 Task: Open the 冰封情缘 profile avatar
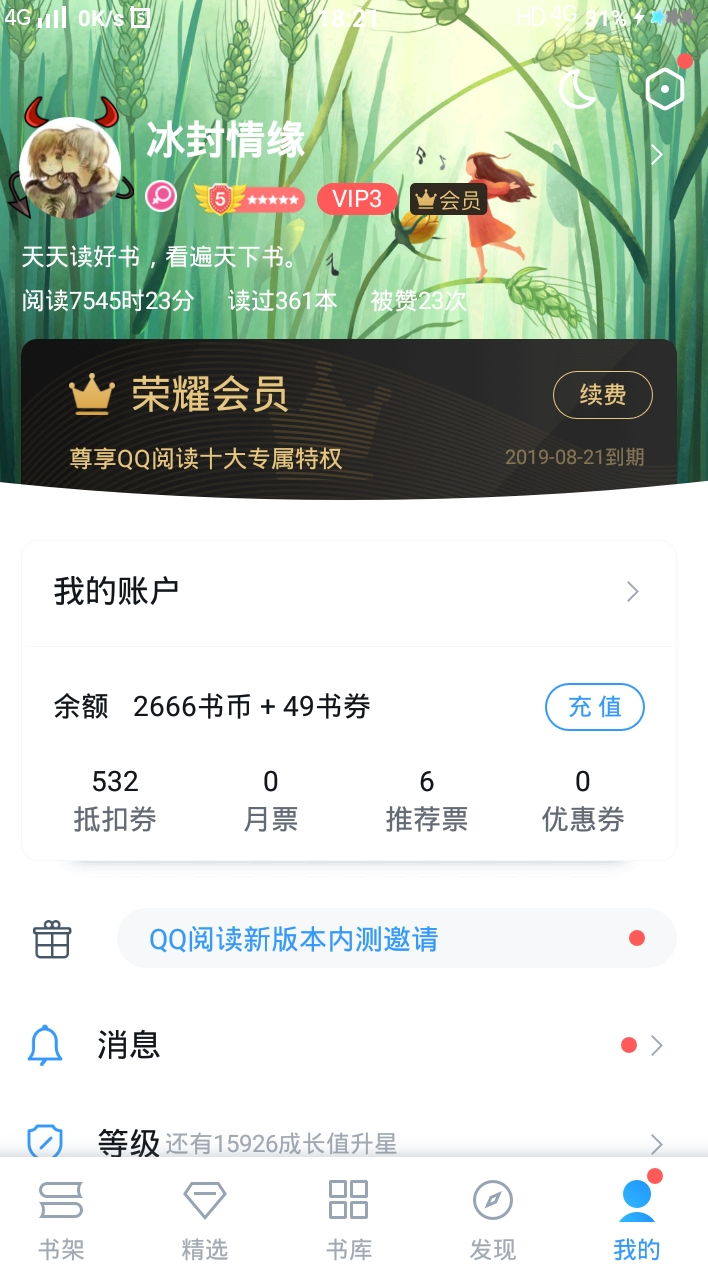pyautogui.click(x=70, y=166)
